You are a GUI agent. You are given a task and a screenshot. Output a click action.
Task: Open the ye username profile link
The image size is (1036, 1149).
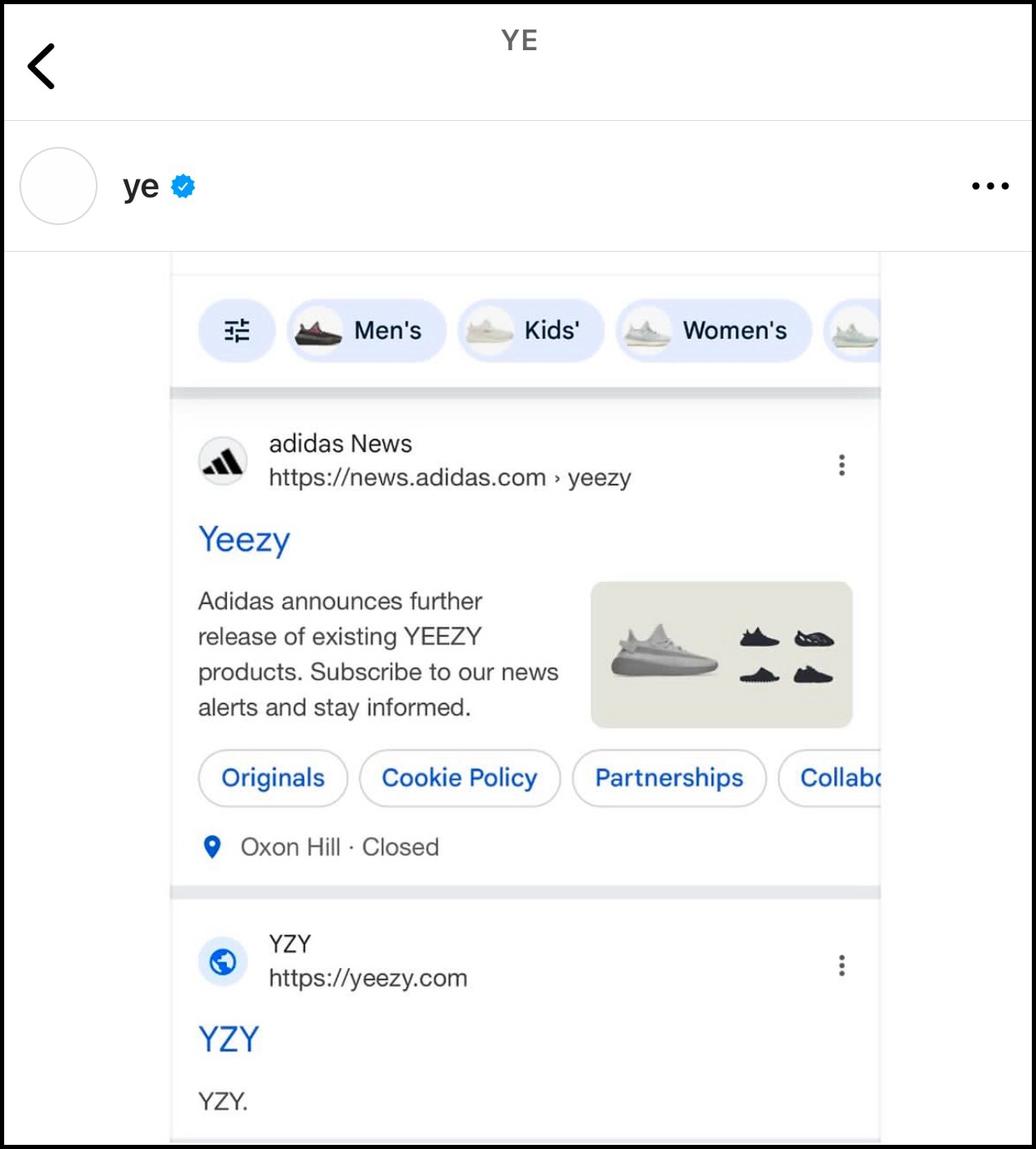(140, 187)
